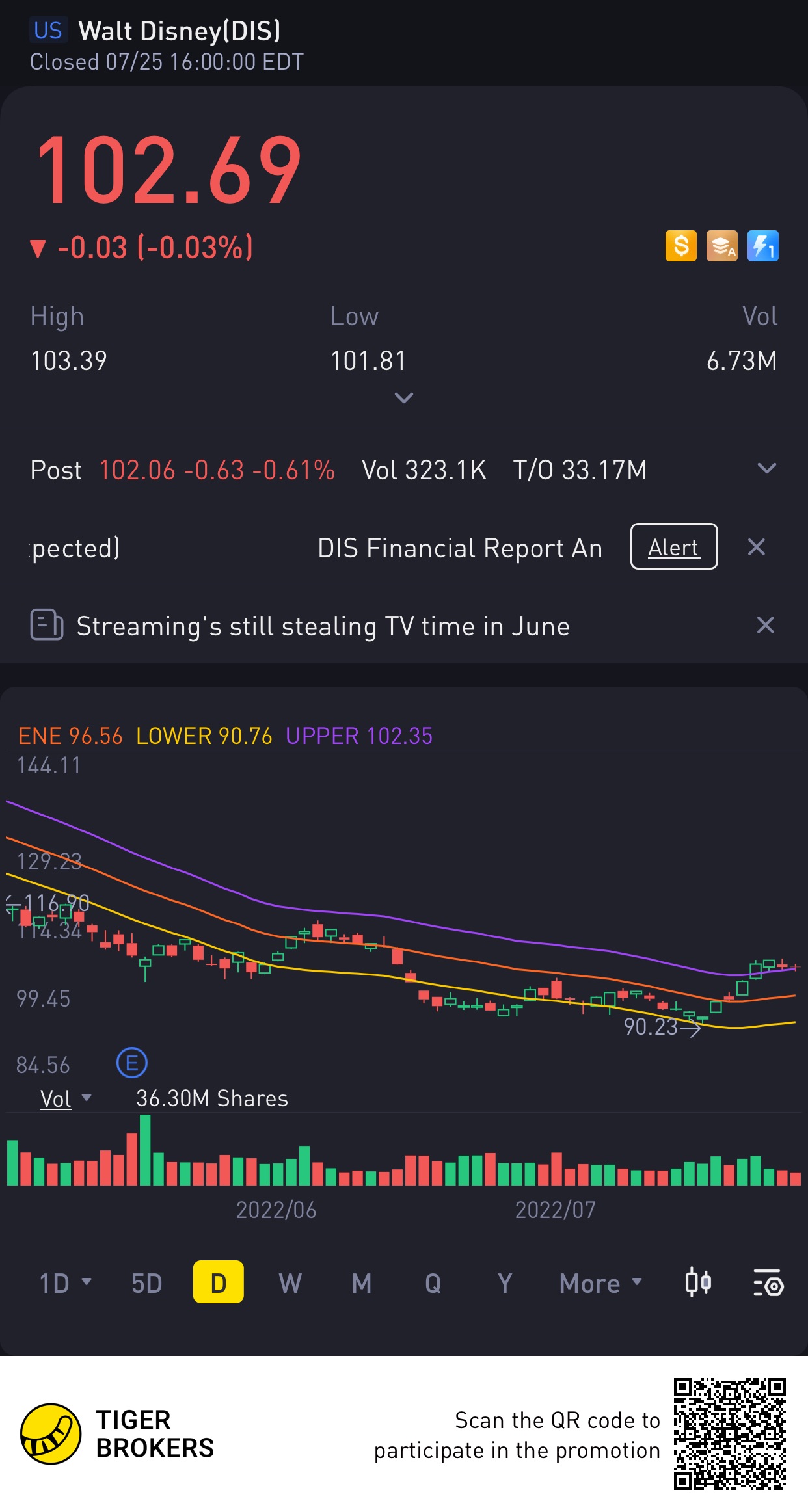Select the weekly W chart
The width and height of the screenshot is (808, 1512).
(x=290, y=1283)
